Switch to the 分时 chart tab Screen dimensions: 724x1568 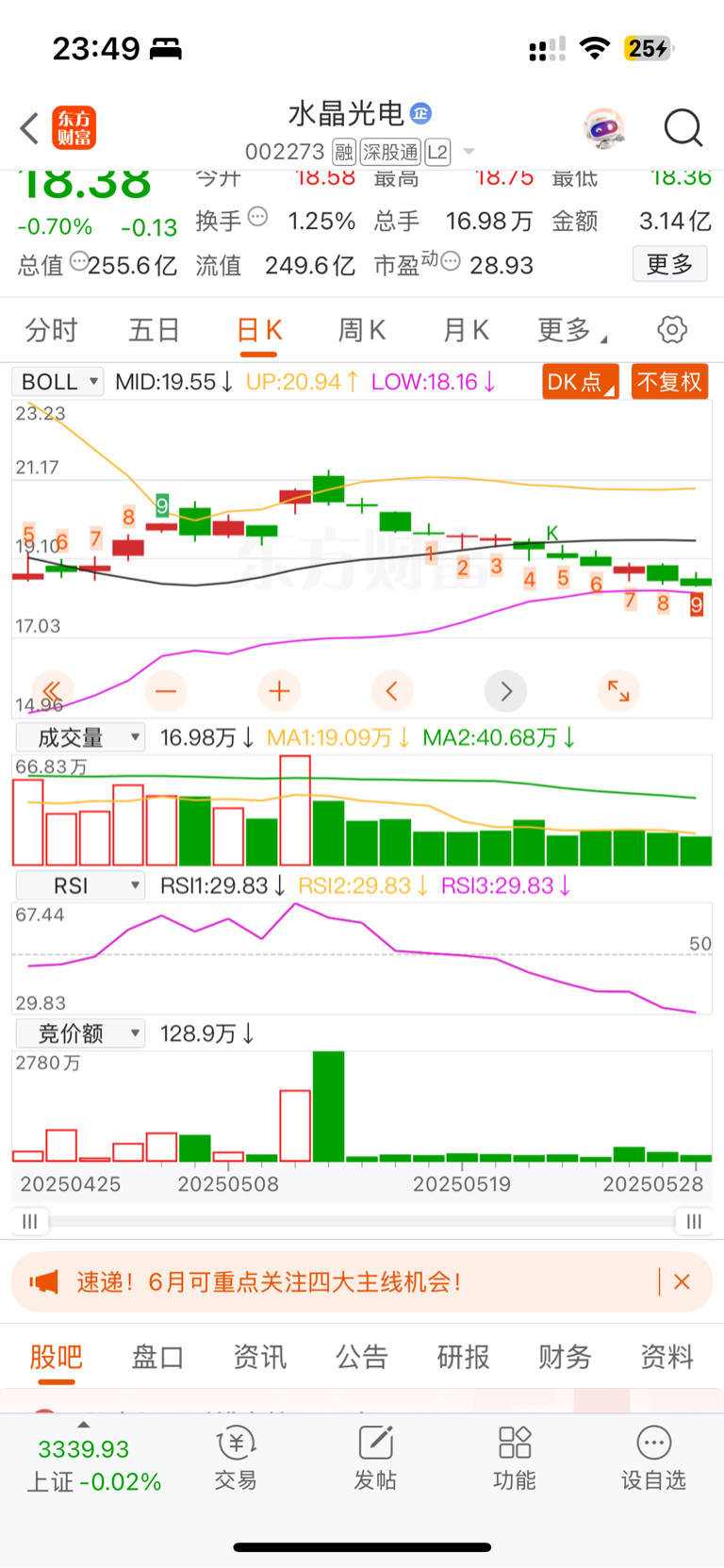click(x=51, y=330)
